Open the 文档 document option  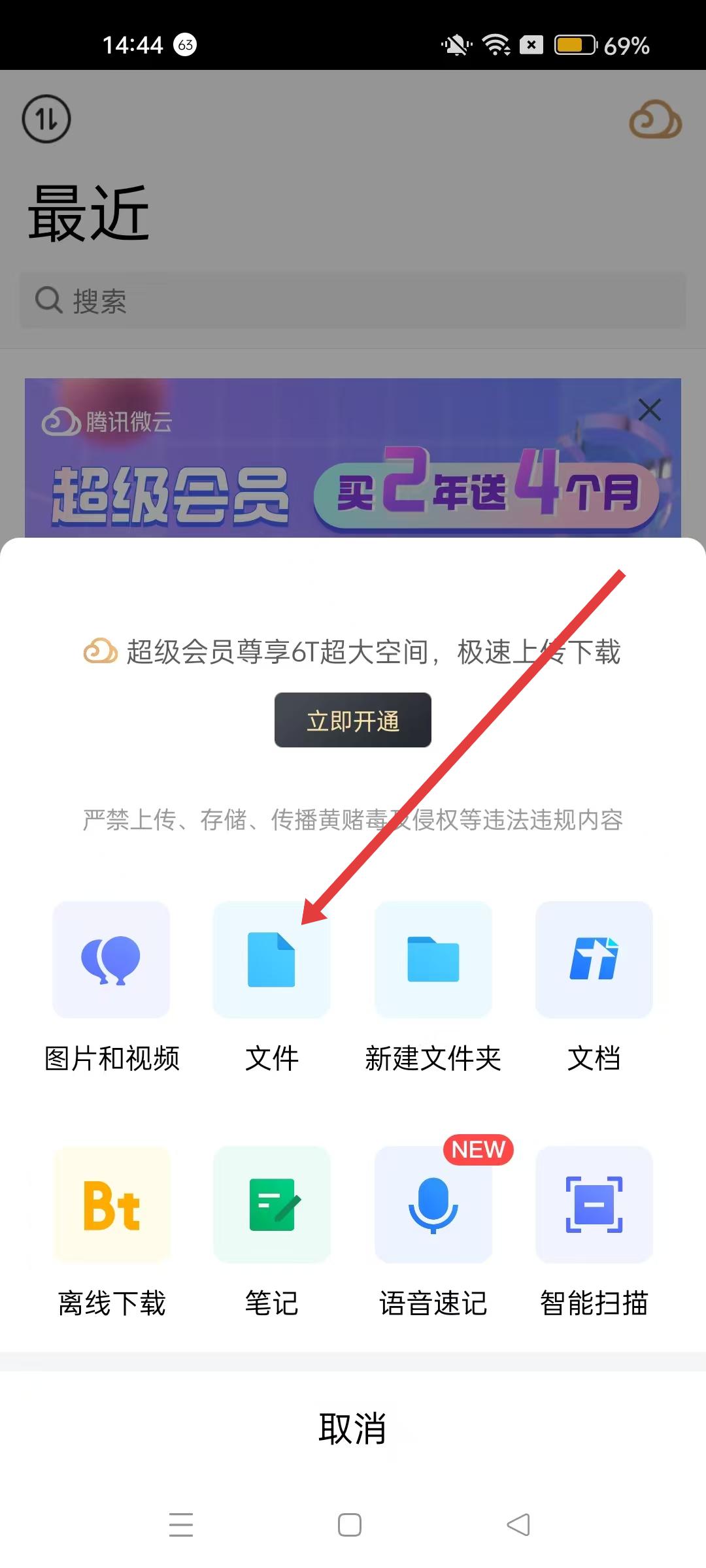(594, 959)
